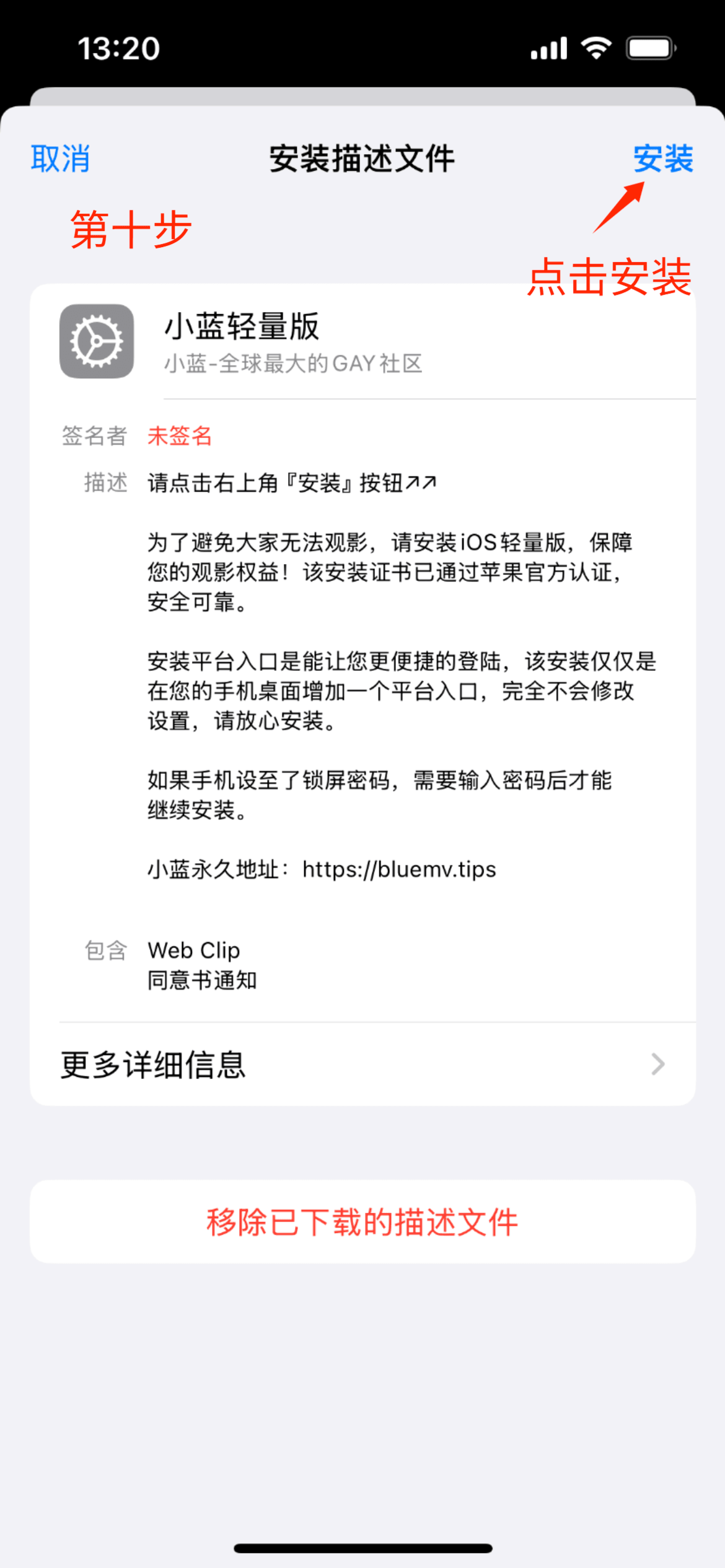Select 移除已下载的描述文件
The width and height of the screenshot is (725, 1568).
(362, 1222)
